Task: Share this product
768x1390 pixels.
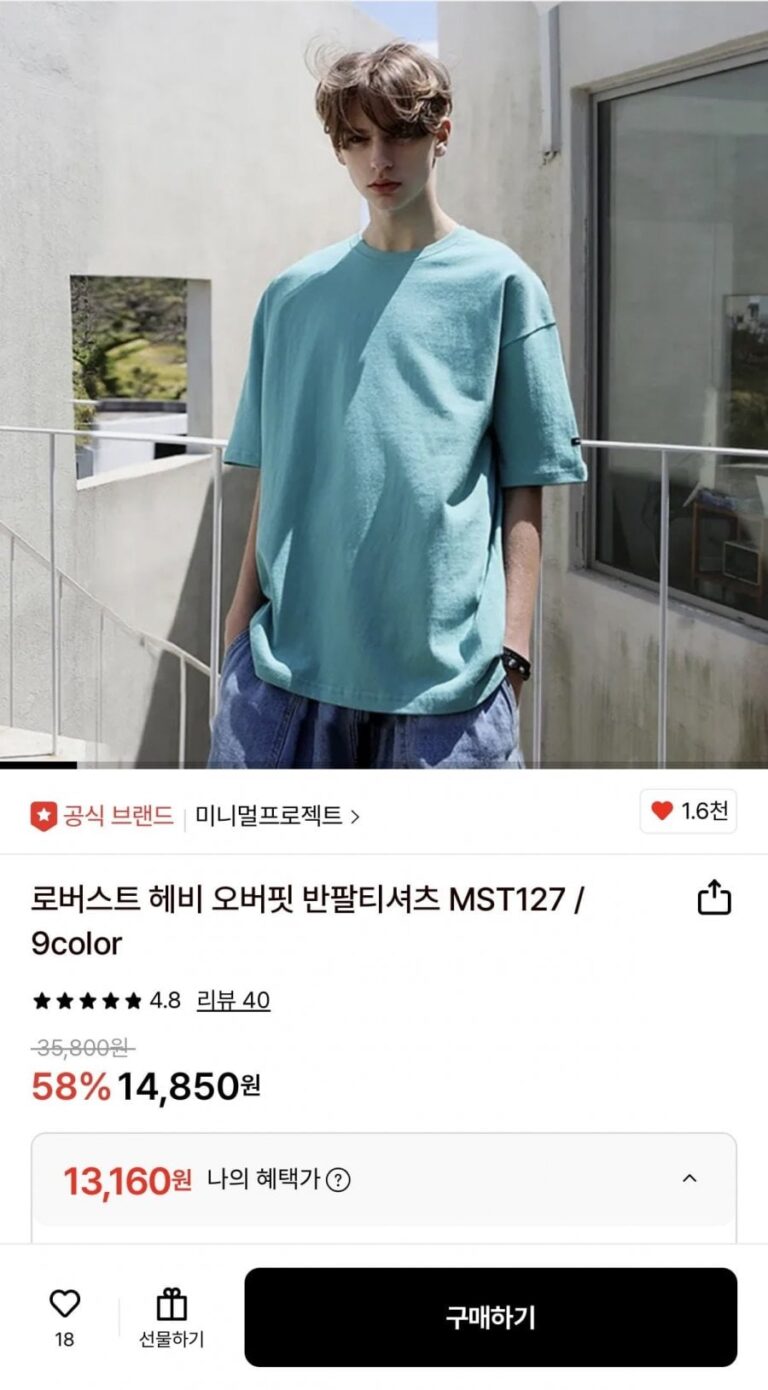Action: [714, 897]
